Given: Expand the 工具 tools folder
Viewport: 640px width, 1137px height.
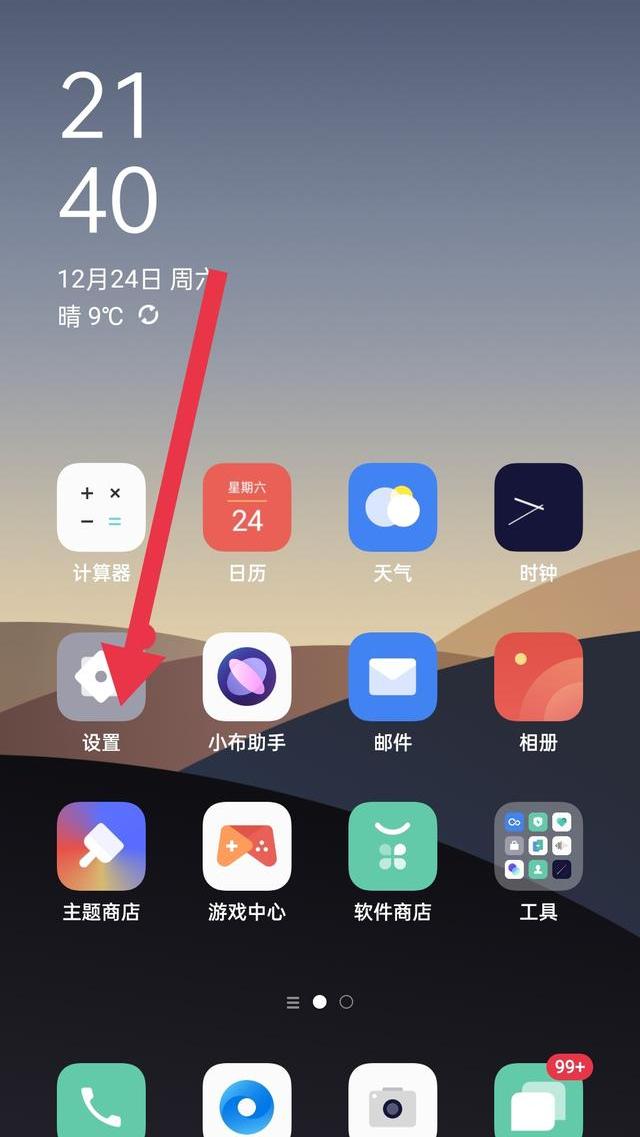Looking at the screenshot, I should tap(538, 846).
